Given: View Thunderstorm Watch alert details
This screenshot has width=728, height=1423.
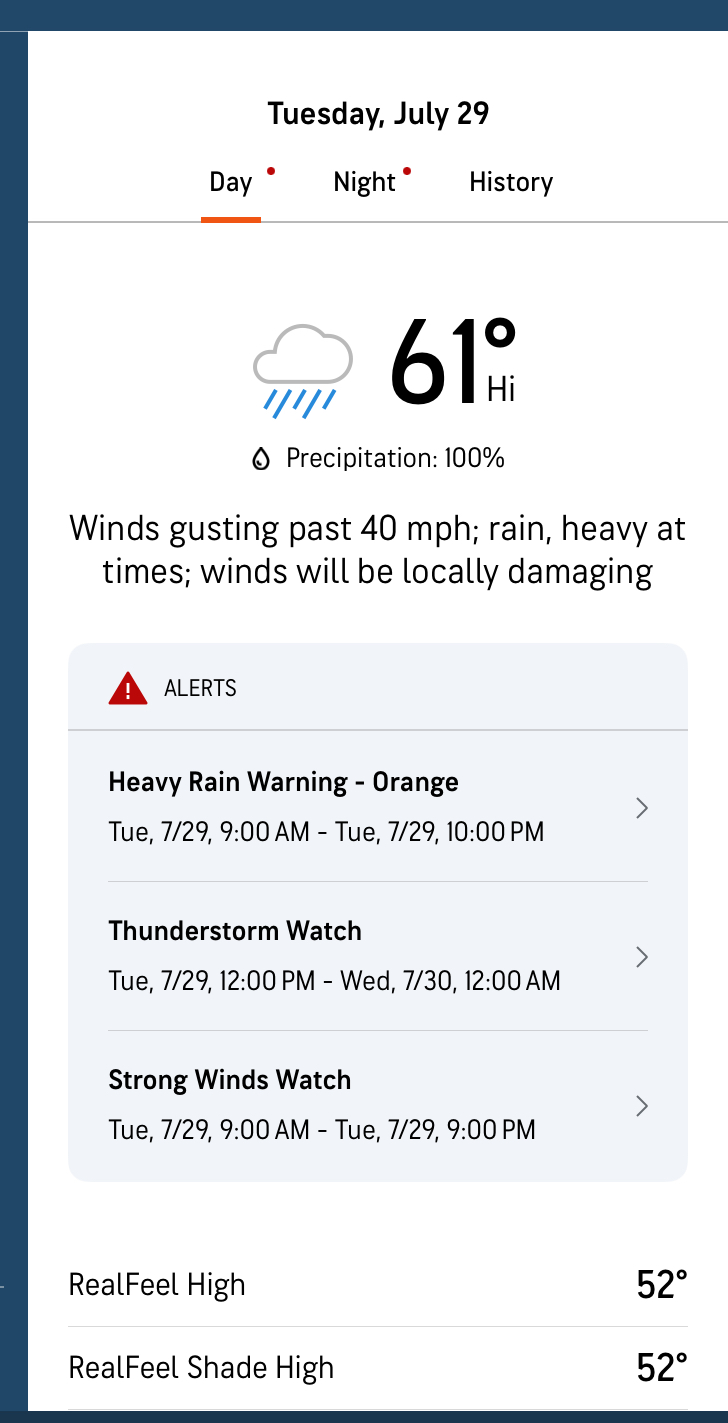Looking at the screenshot, I should pyautogui.click(x=377, y=956).
